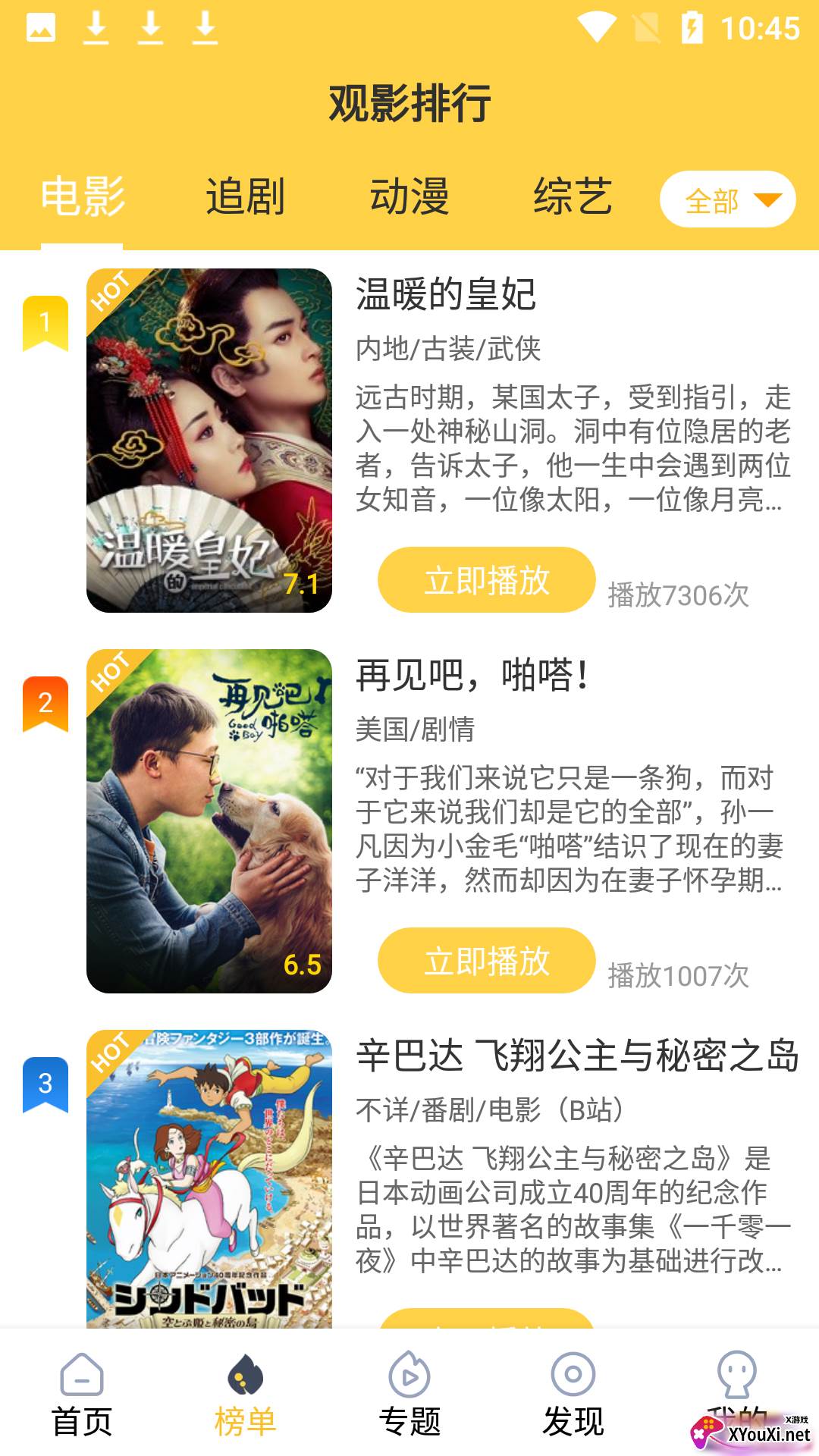Open the 动漫 ranking tab
This screenshot has height=1456, width=819.
click(409, 197)
